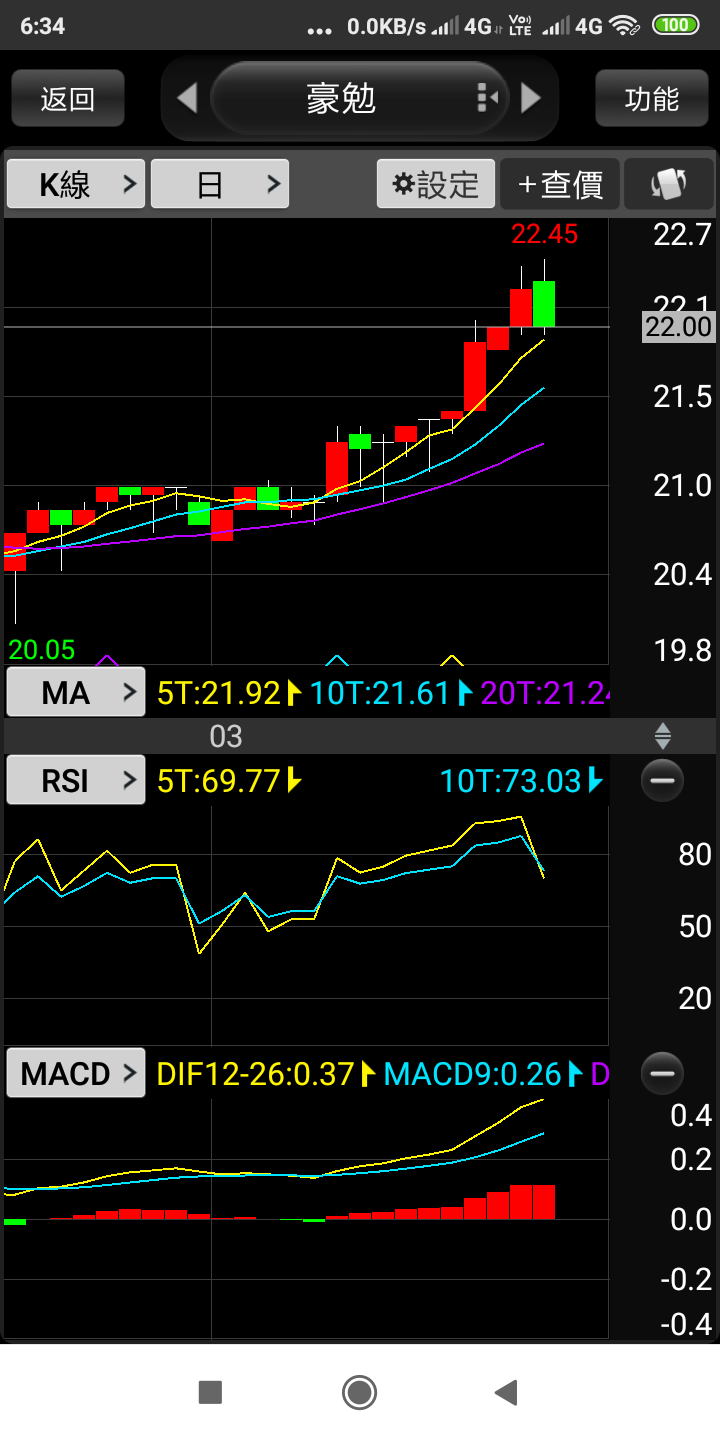Image resolution: width=720 pixels, height=1440 pixels.
Task: Open the 功能 menu
Action: coord(652,98)
